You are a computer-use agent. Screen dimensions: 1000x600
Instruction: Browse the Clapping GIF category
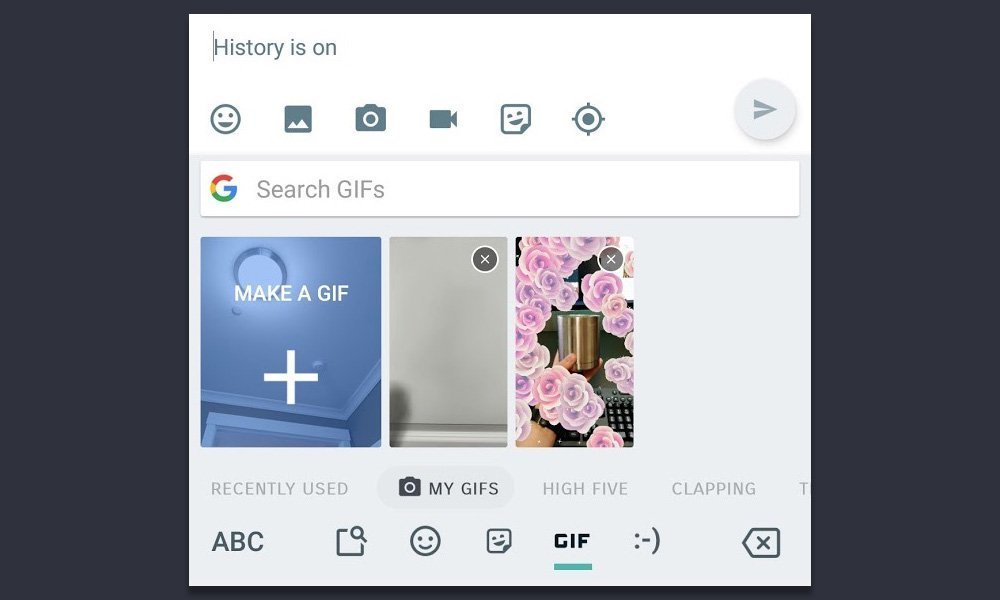[713, 489]
